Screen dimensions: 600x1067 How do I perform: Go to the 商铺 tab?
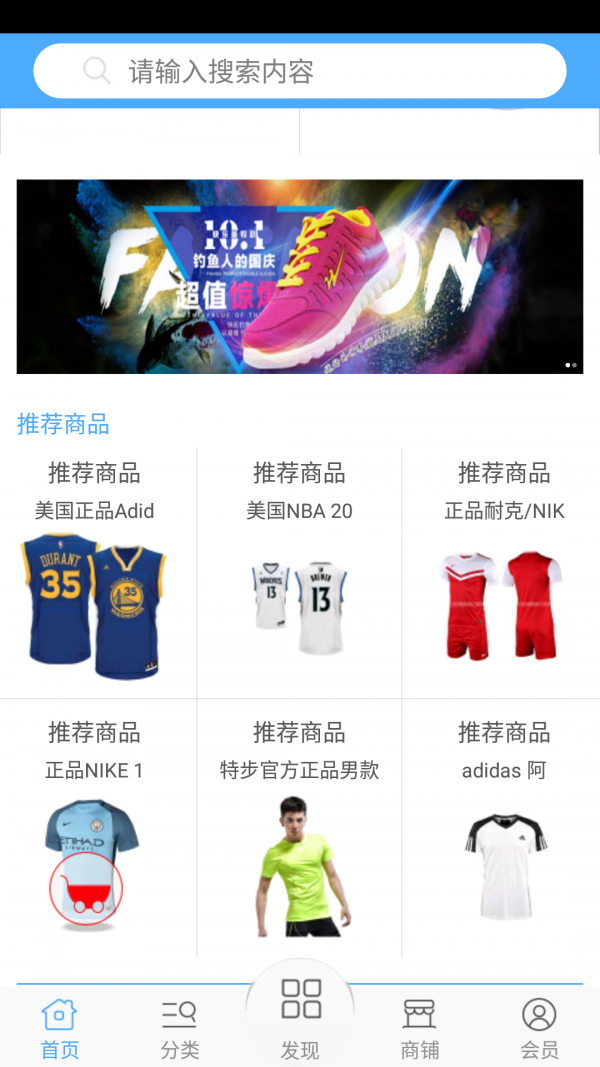coord(420,1029)
